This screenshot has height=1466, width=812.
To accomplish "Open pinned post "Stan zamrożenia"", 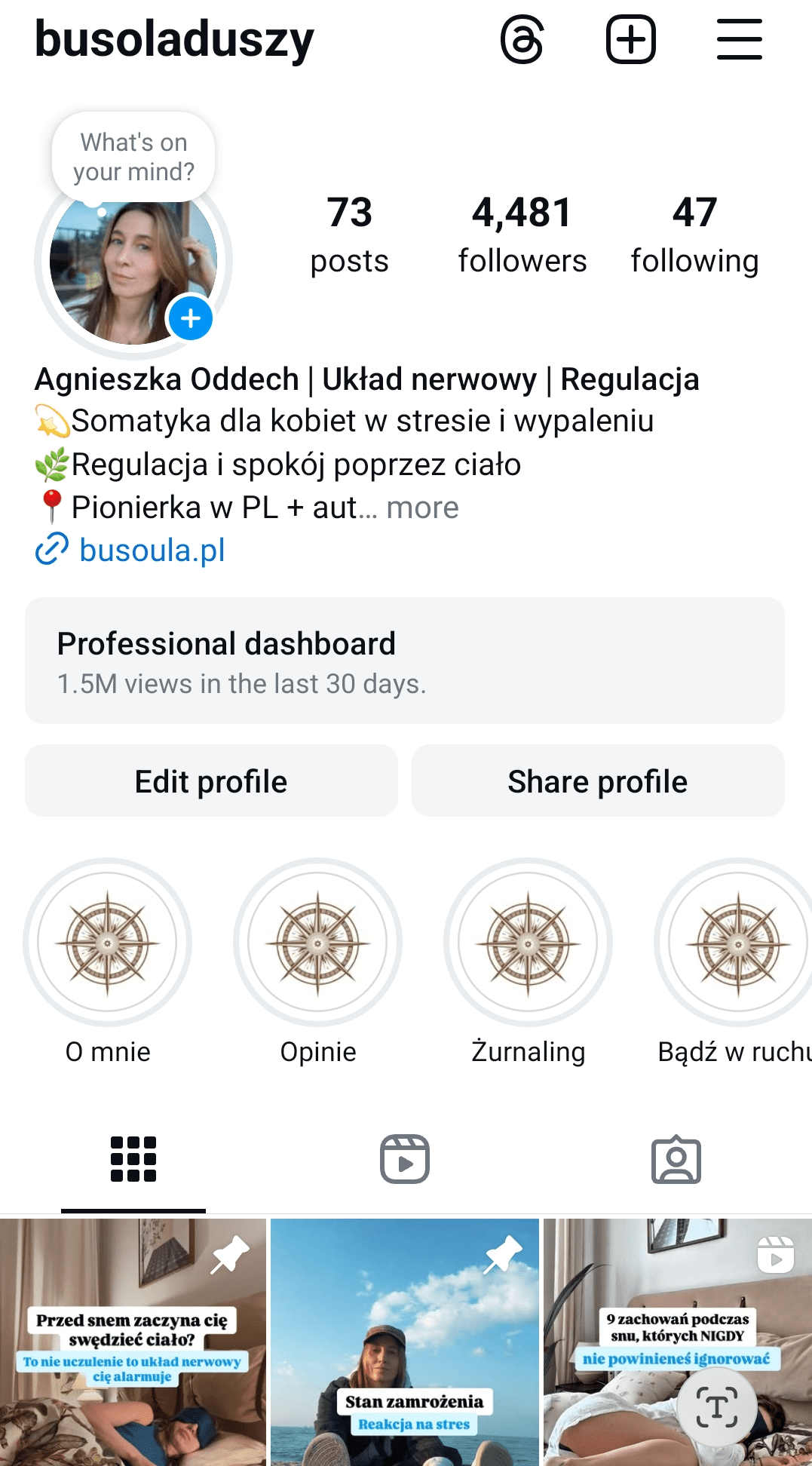I will click(405, 1342).
